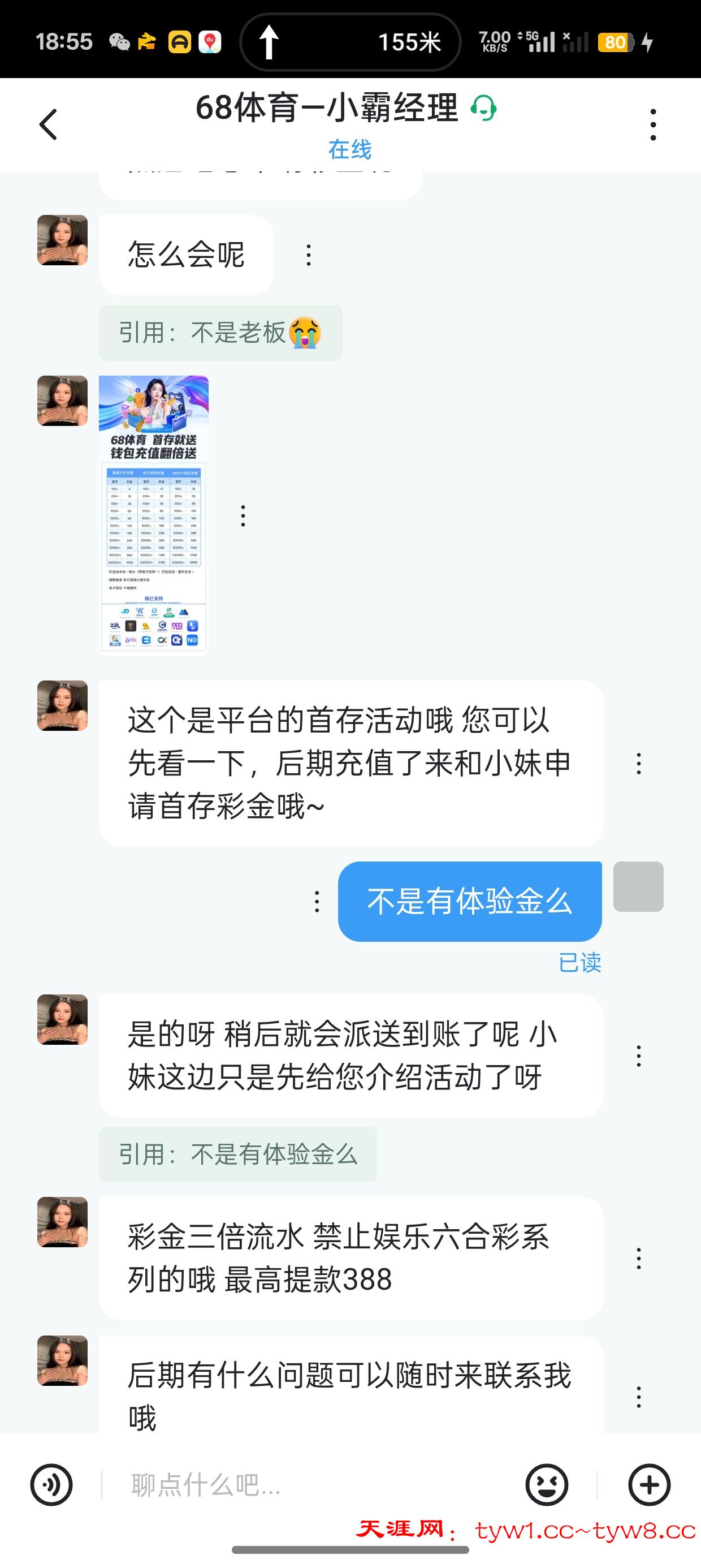Tap the back arrow to exit the chat
Viewport: 701px width, 1568px height.
click(47, 124)
